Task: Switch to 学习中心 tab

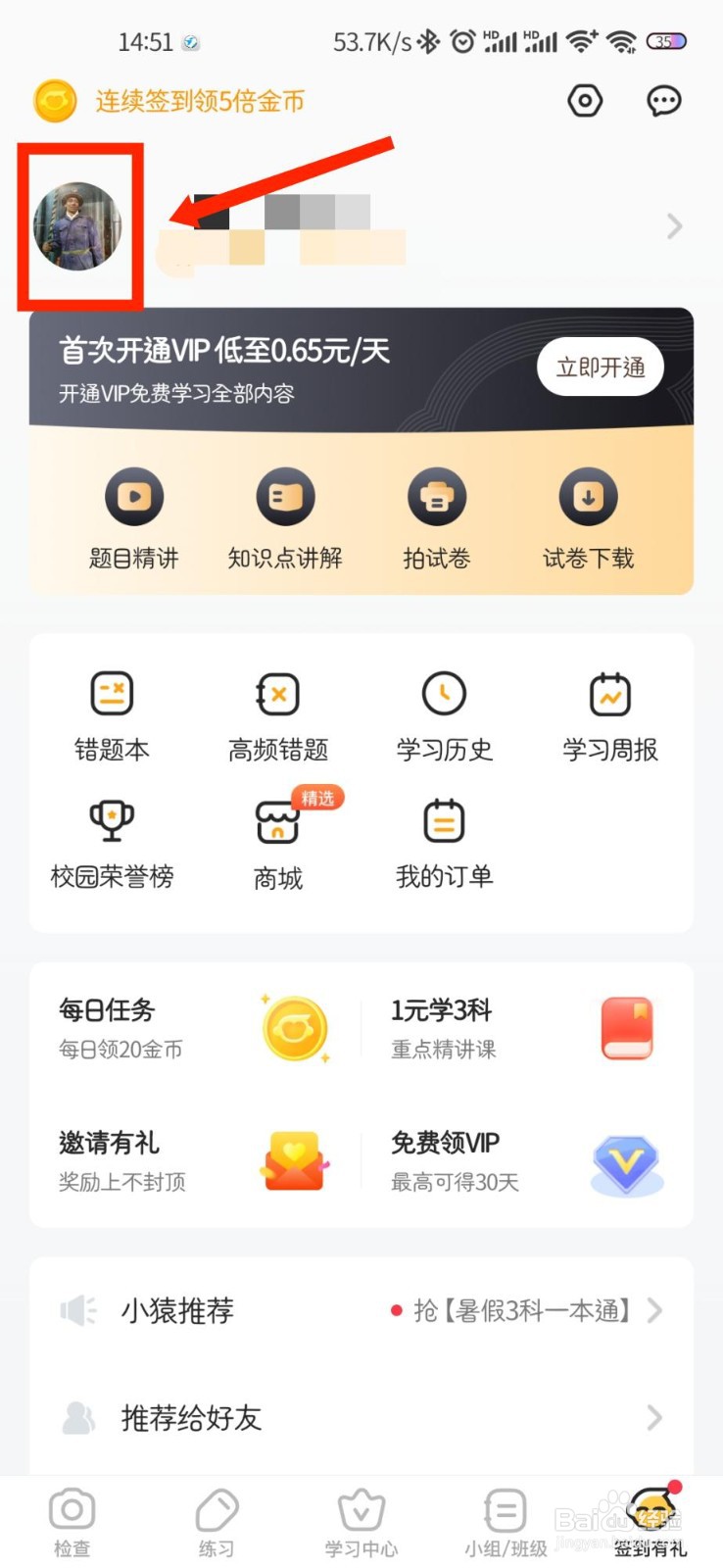Action: click(x=361, y=1522)
